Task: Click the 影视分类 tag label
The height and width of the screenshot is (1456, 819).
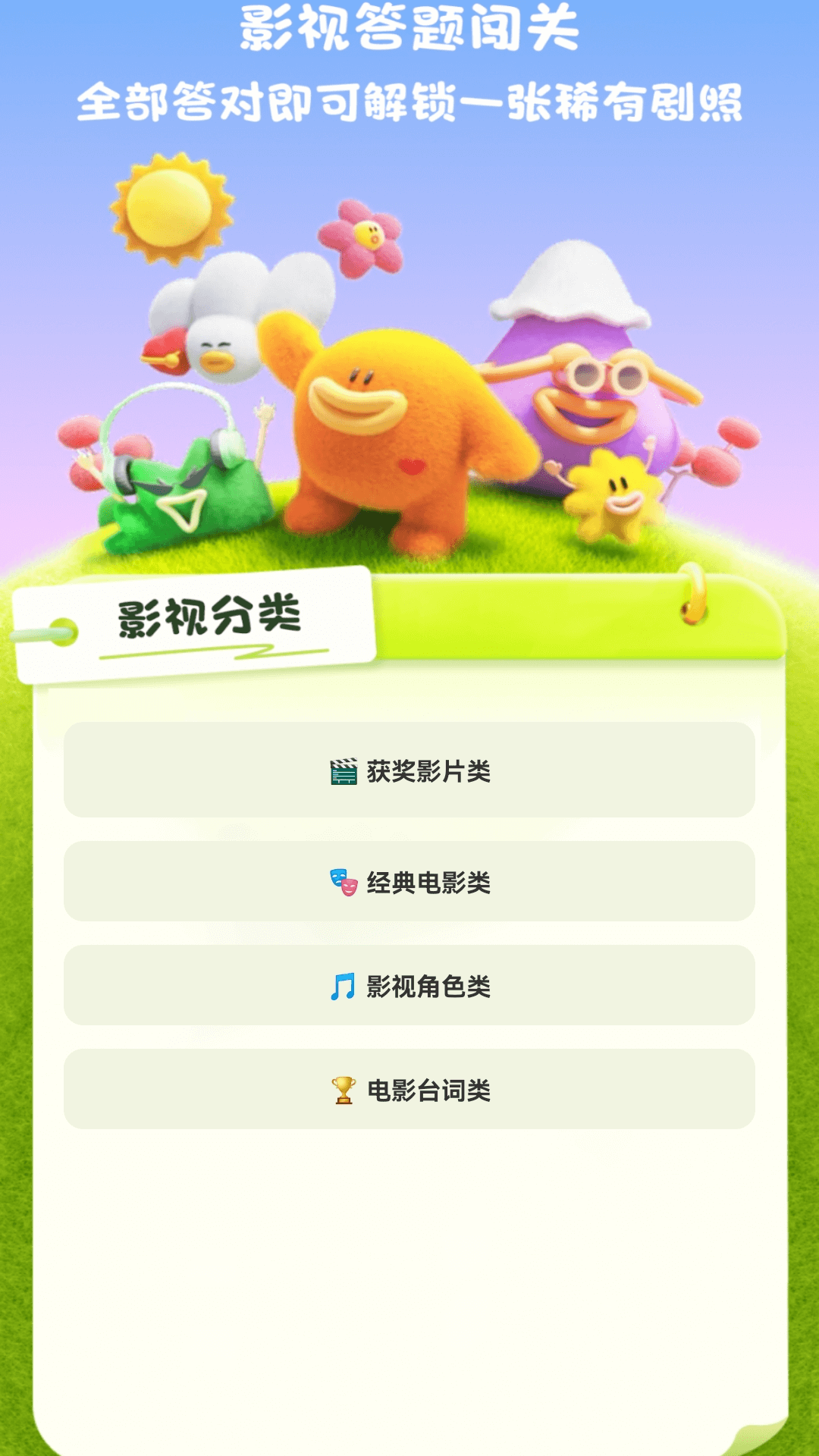Action: click(212, 618)
